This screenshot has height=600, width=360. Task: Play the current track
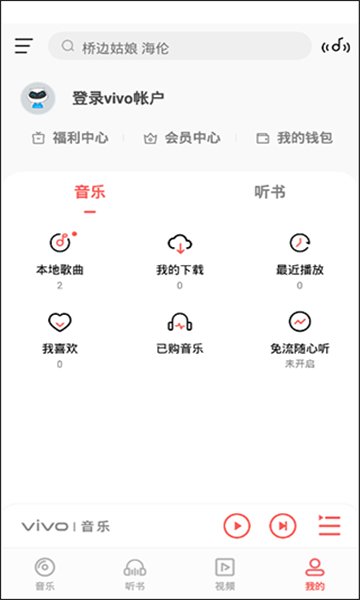click(237, 526)
